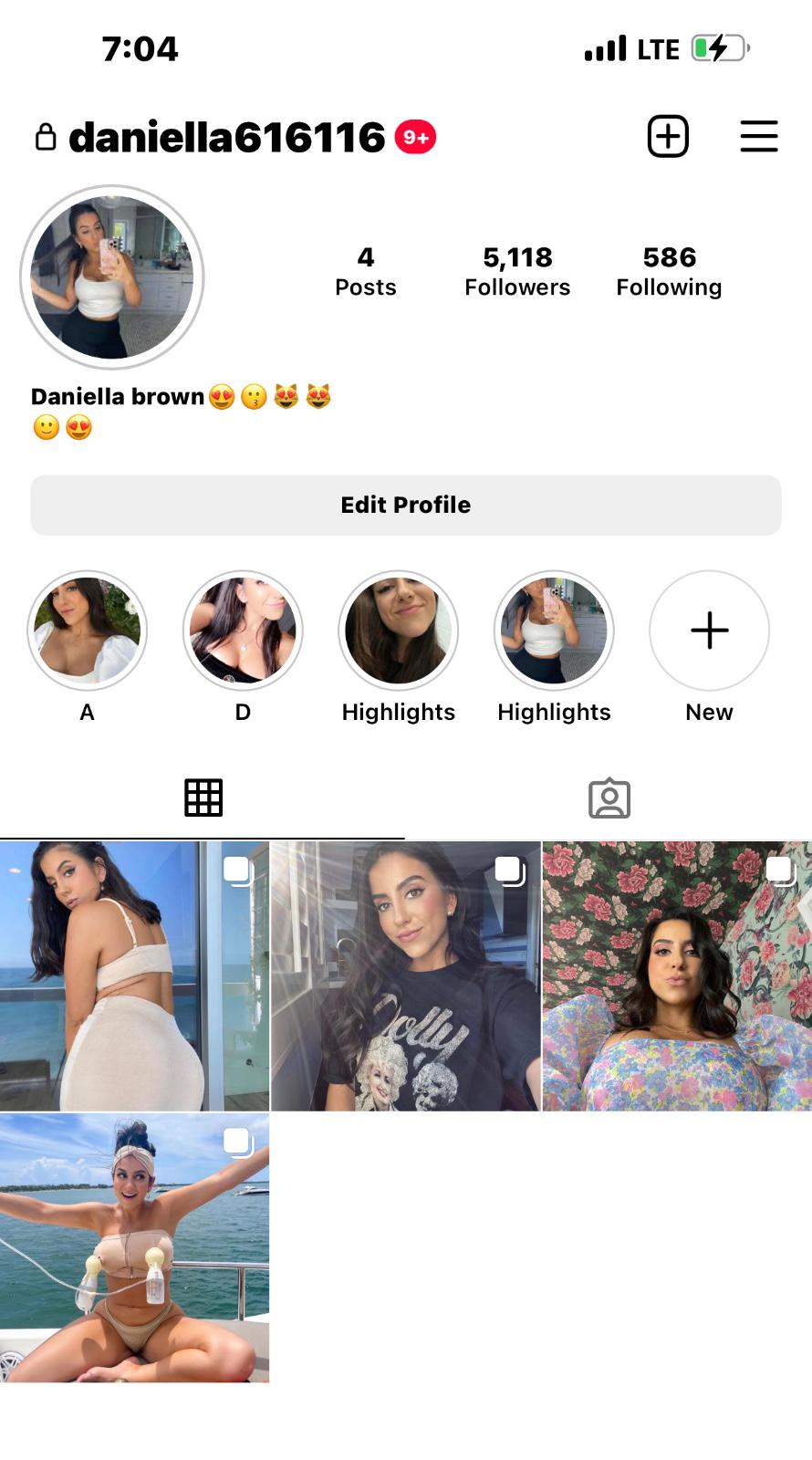Switch to the tagged photos tab

[x=609, y=798]
